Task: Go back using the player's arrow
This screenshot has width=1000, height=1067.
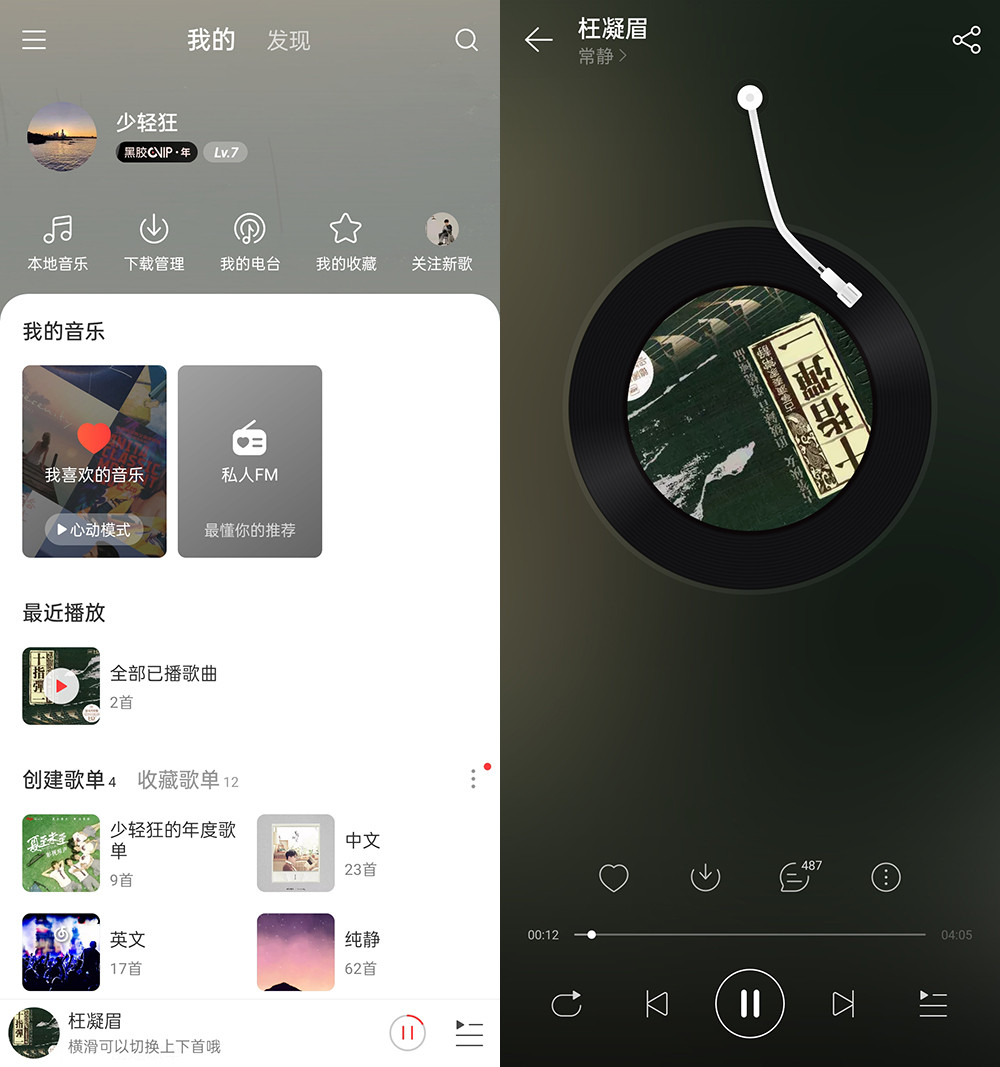Action: (539, 40)
